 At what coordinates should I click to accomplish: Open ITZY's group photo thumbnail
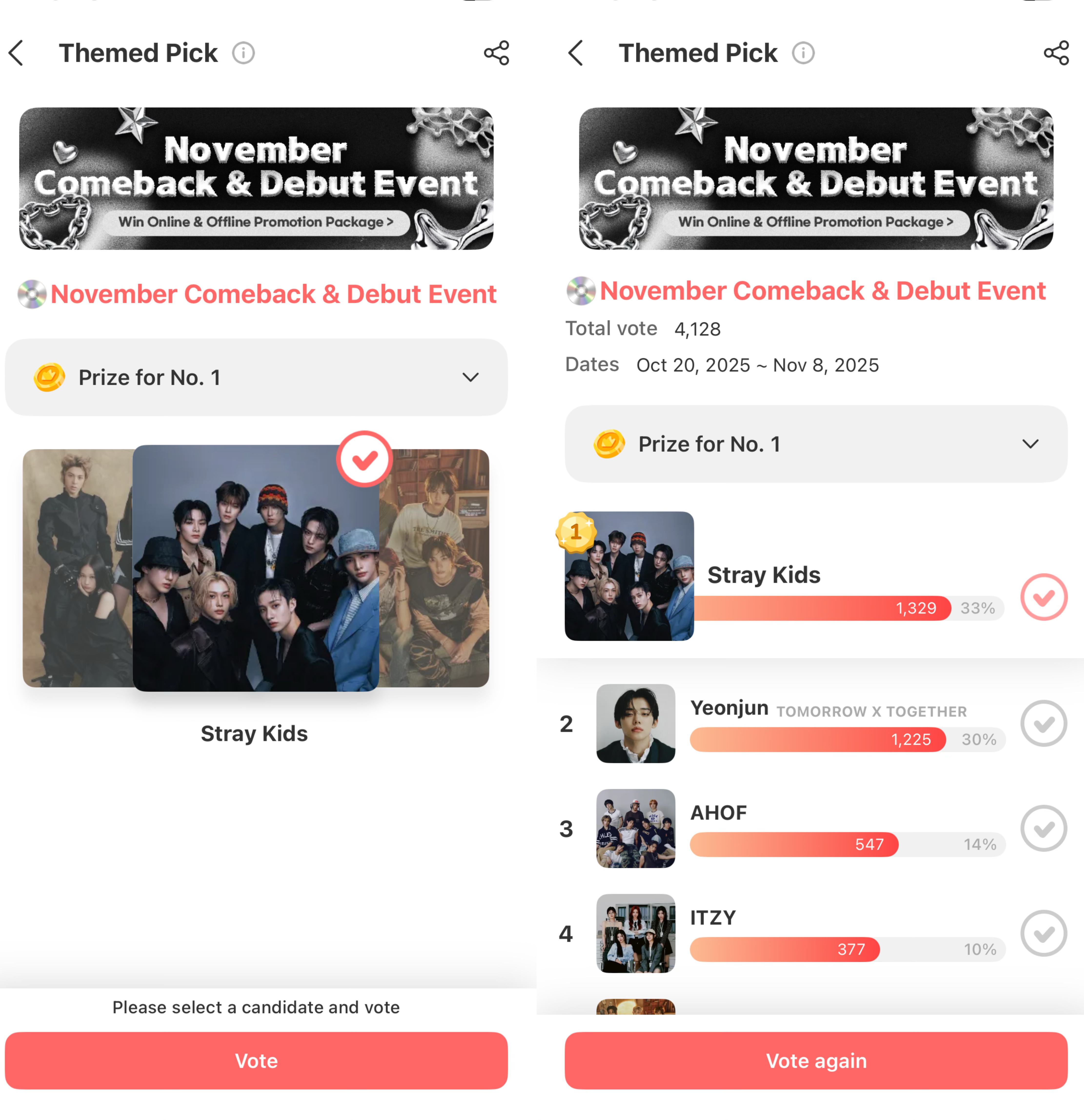pos(635,933)
